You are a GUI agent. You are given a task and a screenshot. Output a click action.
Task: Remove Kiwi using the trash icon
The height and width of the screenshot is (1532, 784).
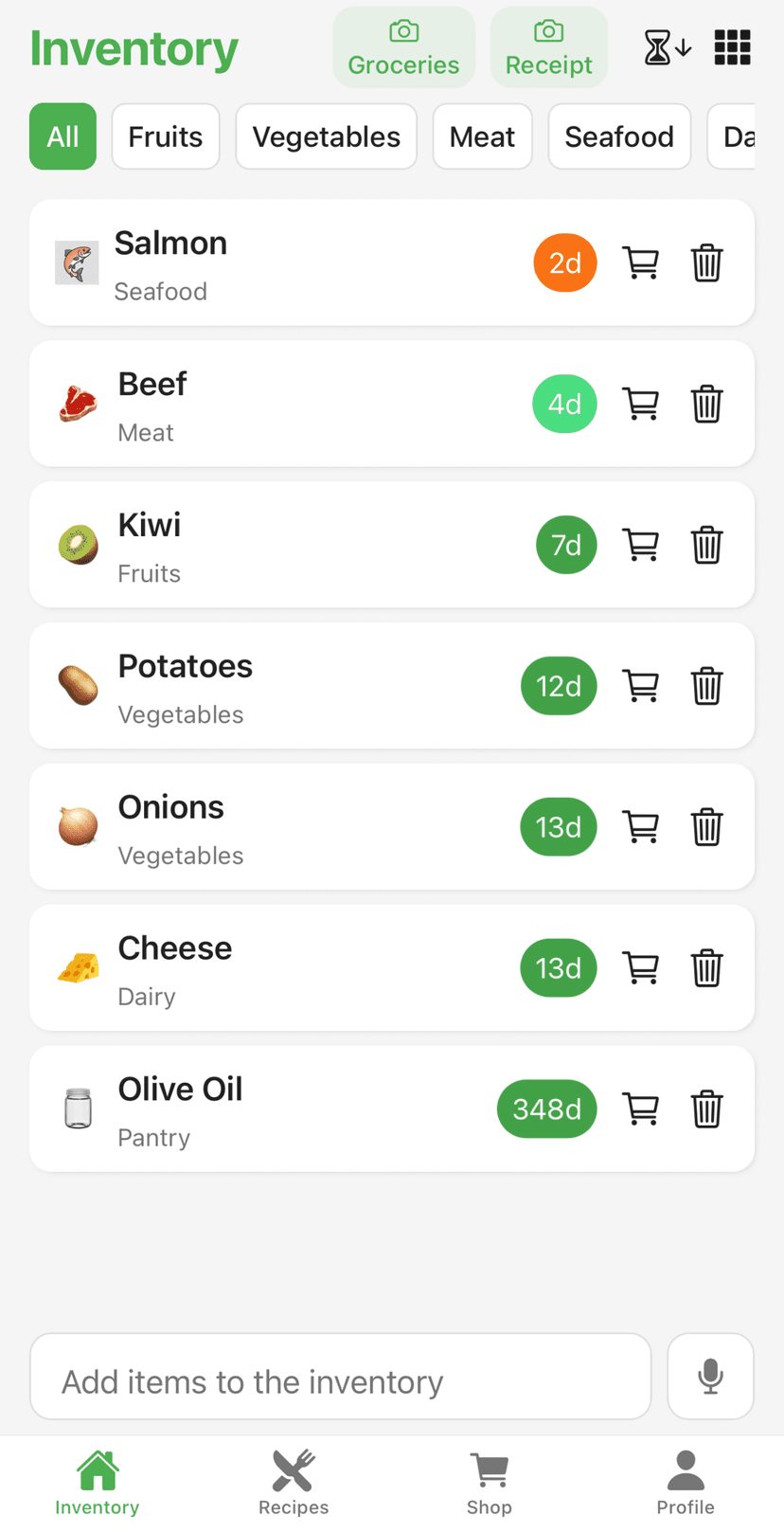tap(706, 545)
